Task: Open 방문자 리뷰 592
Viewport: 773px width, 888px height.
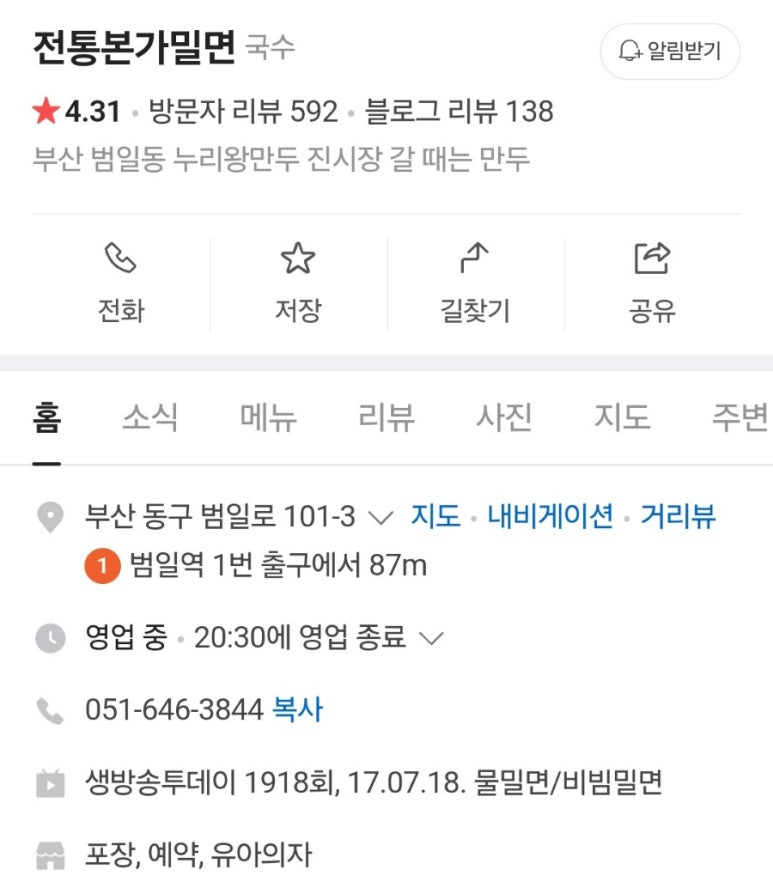Action: tap(243, 111)
